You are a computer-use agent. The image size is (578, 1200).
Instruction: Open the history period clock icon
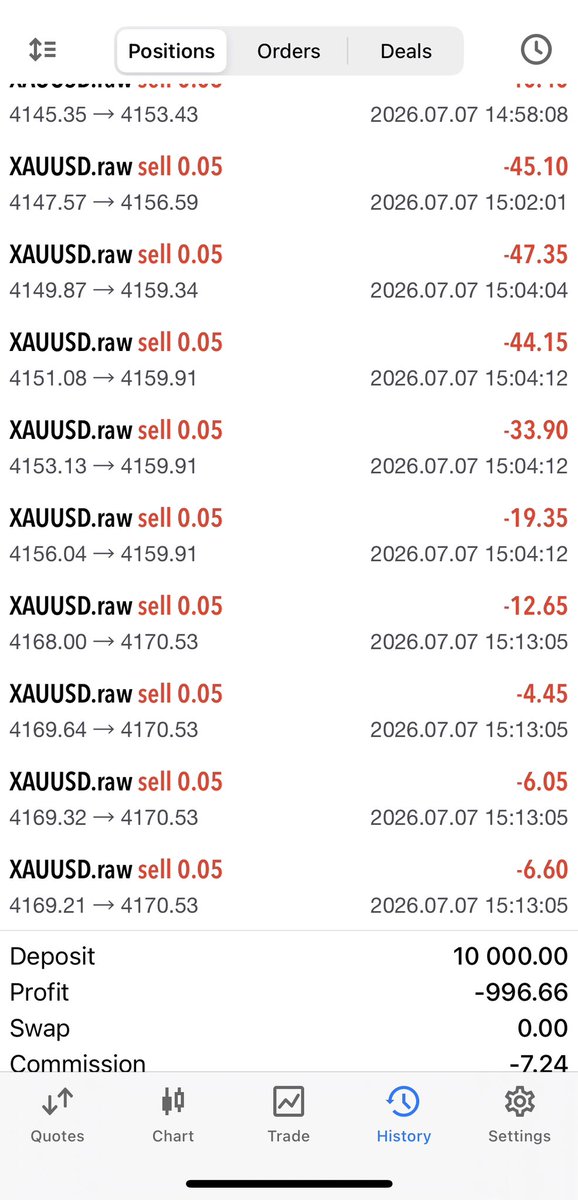(536, 50)
